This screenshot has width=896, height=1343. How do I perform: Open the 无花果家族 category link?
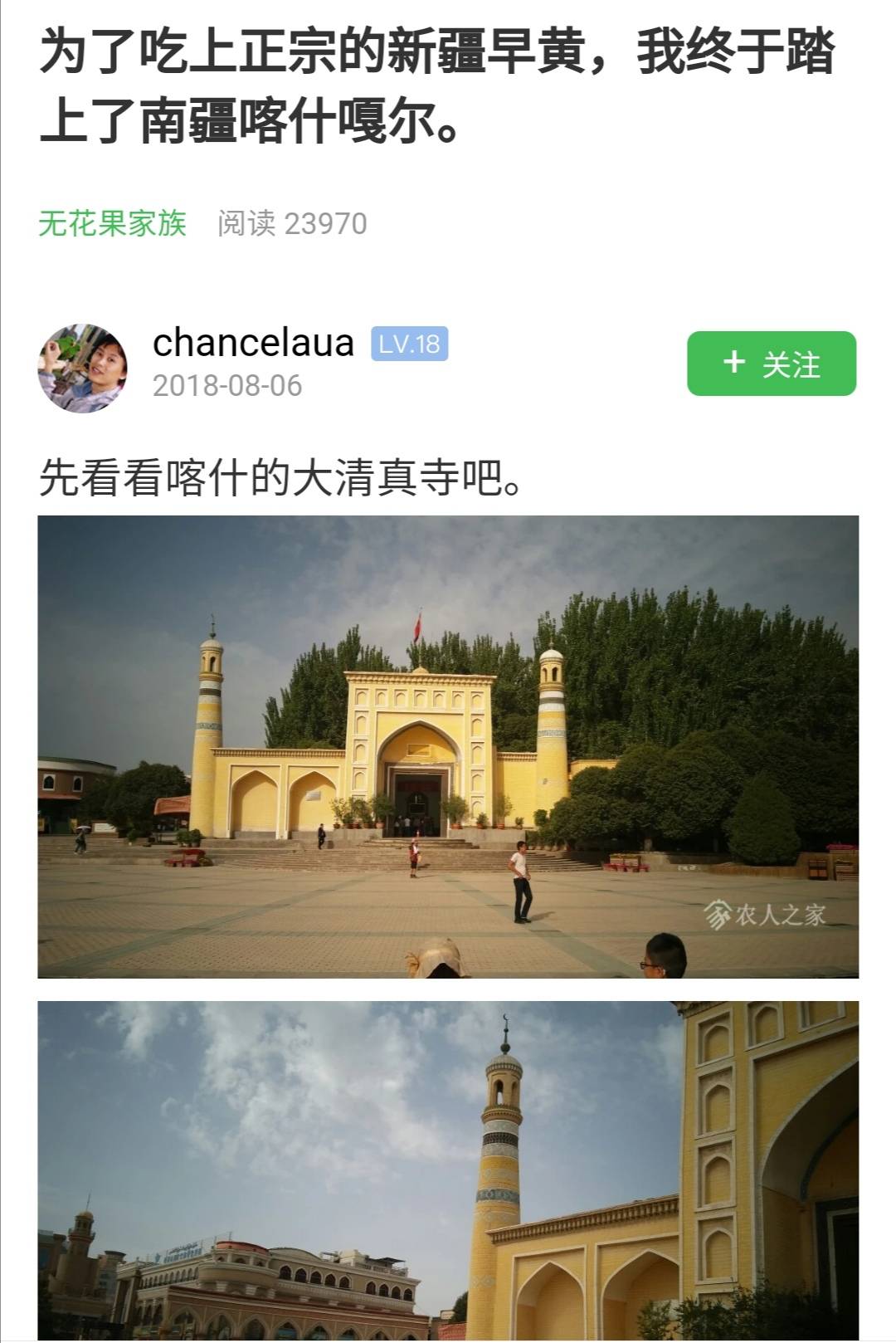pyautogui.click(x=112, y=223)
